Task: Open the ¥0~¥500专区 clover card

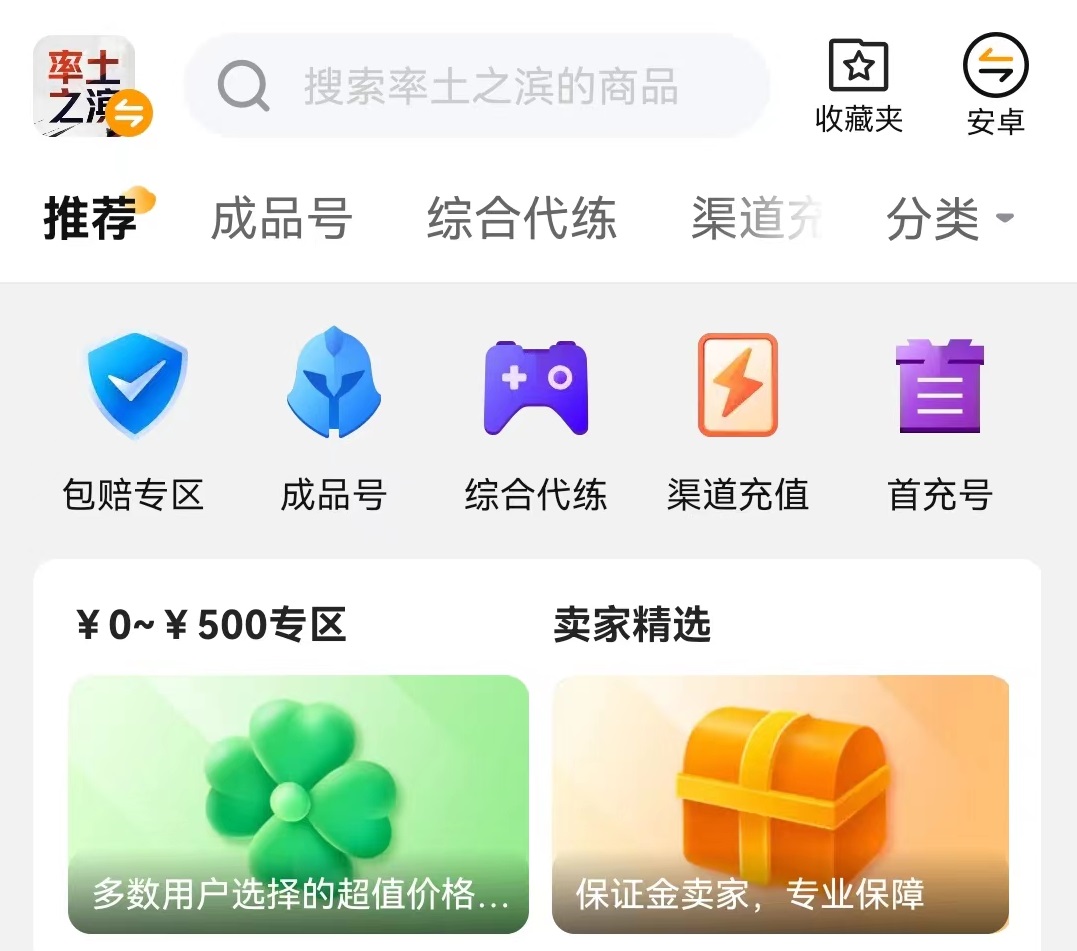Action: click(x=298, y=803)
